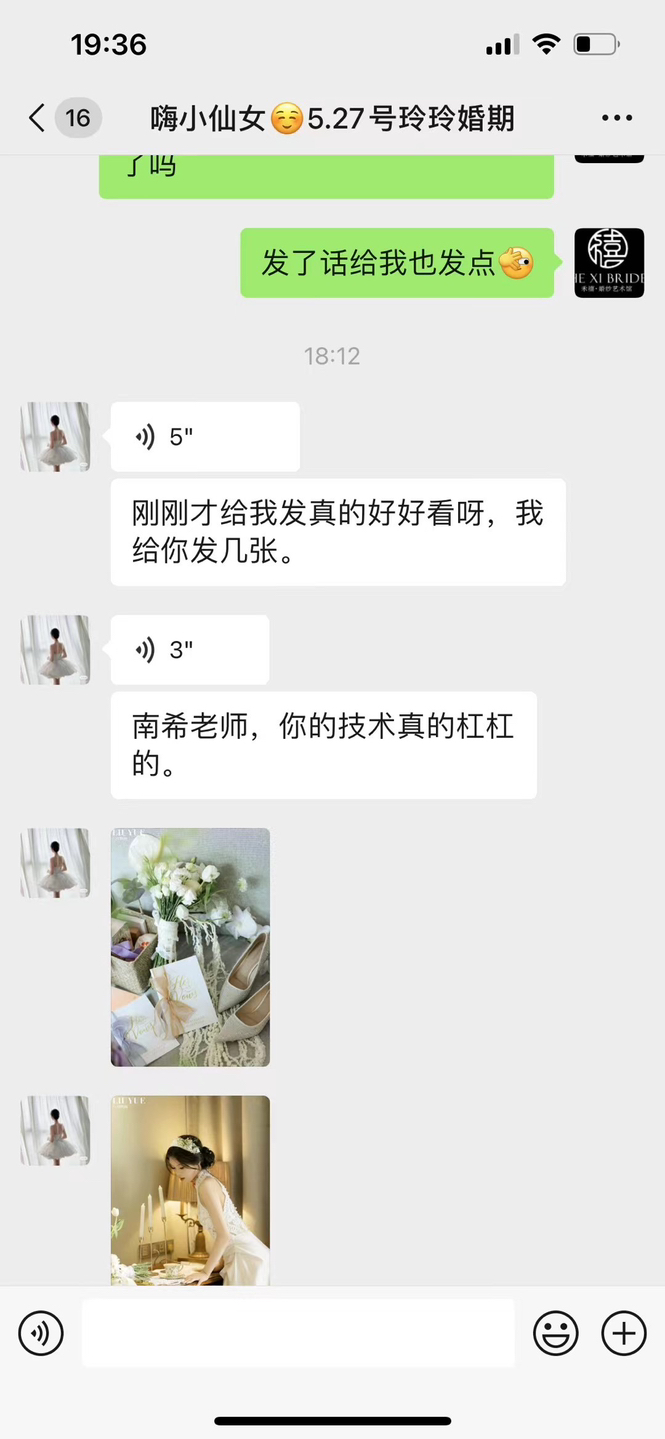665x1439 pixels.
Task: Play the 3-second voice message
Action: (x=190, y=650)
